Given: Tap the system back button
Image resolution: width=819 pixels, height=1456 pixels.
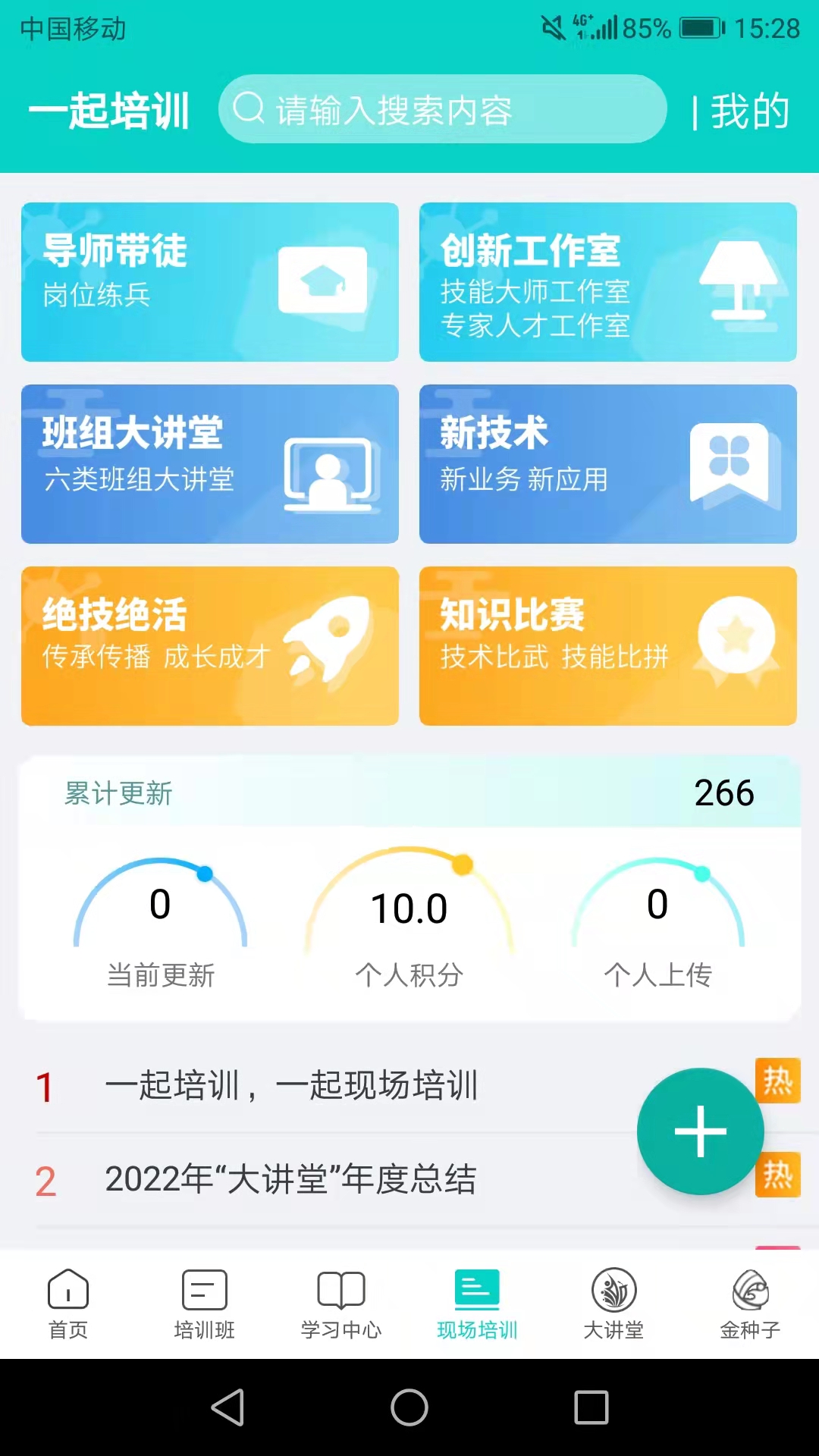Looking at the screenshot, I should (x=227, y=1407).
